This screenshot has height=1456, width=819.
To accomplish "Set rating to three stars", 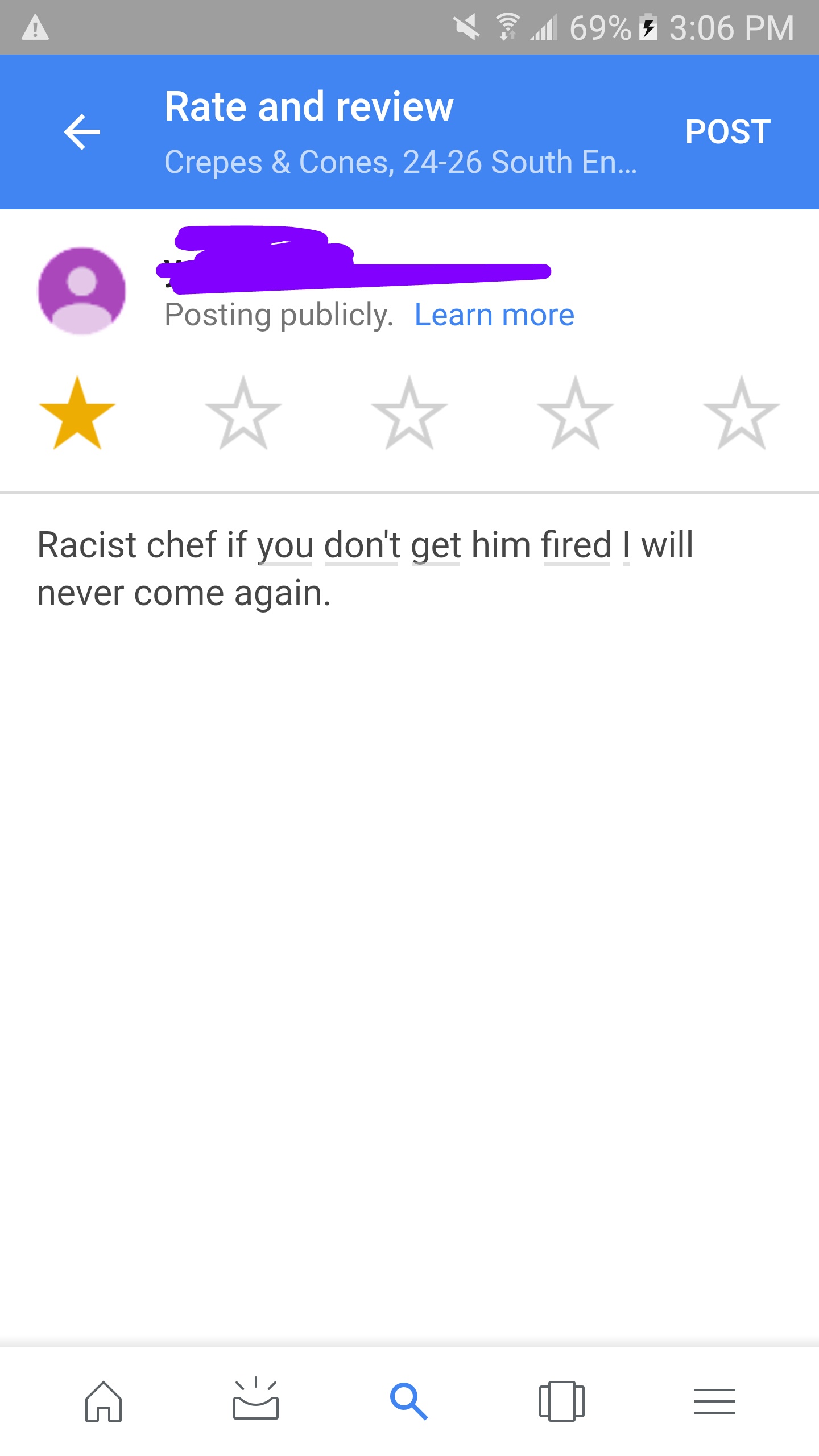I will coord(409,413).
